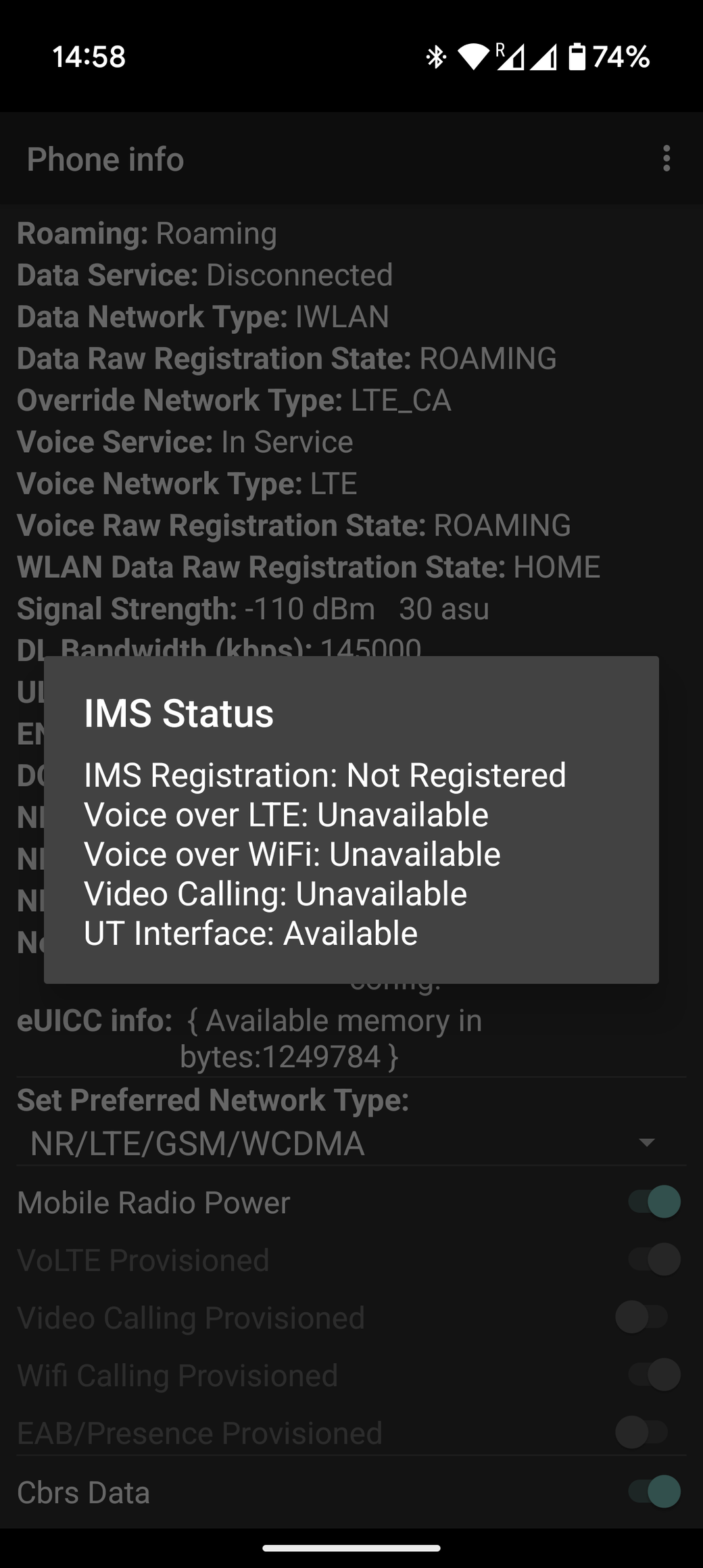The width and height of the screenshot is (703, 1568).
Task: Toggle the Cbrs Data switch
Action: point(654,1492)
